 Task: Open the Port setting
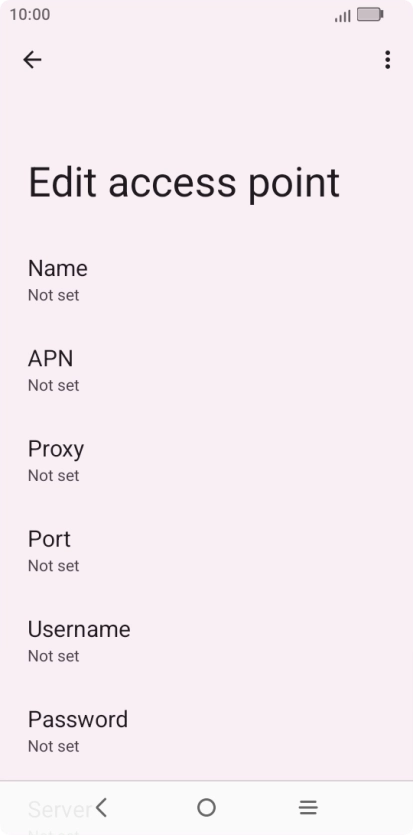[206, 551]
